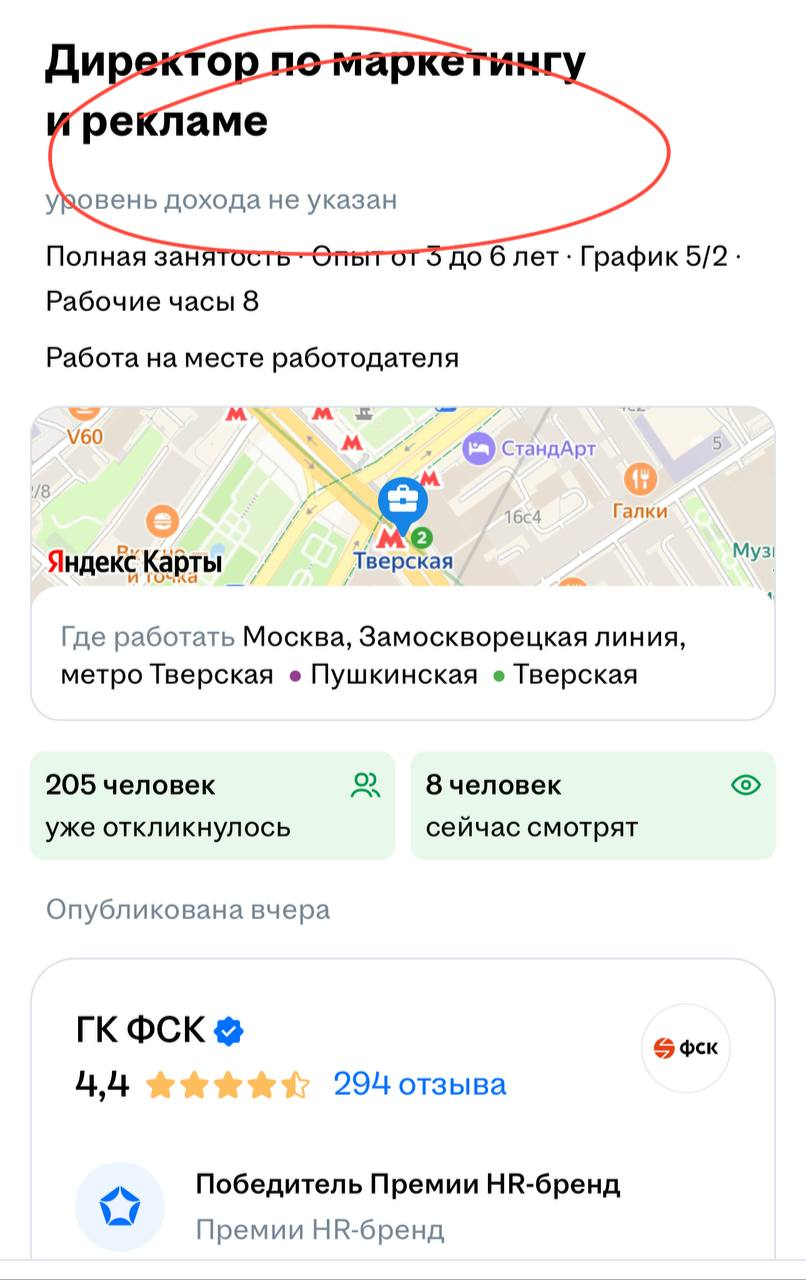View the 294 отзыва reviews
The image size is (806, 1280).
419,1084
